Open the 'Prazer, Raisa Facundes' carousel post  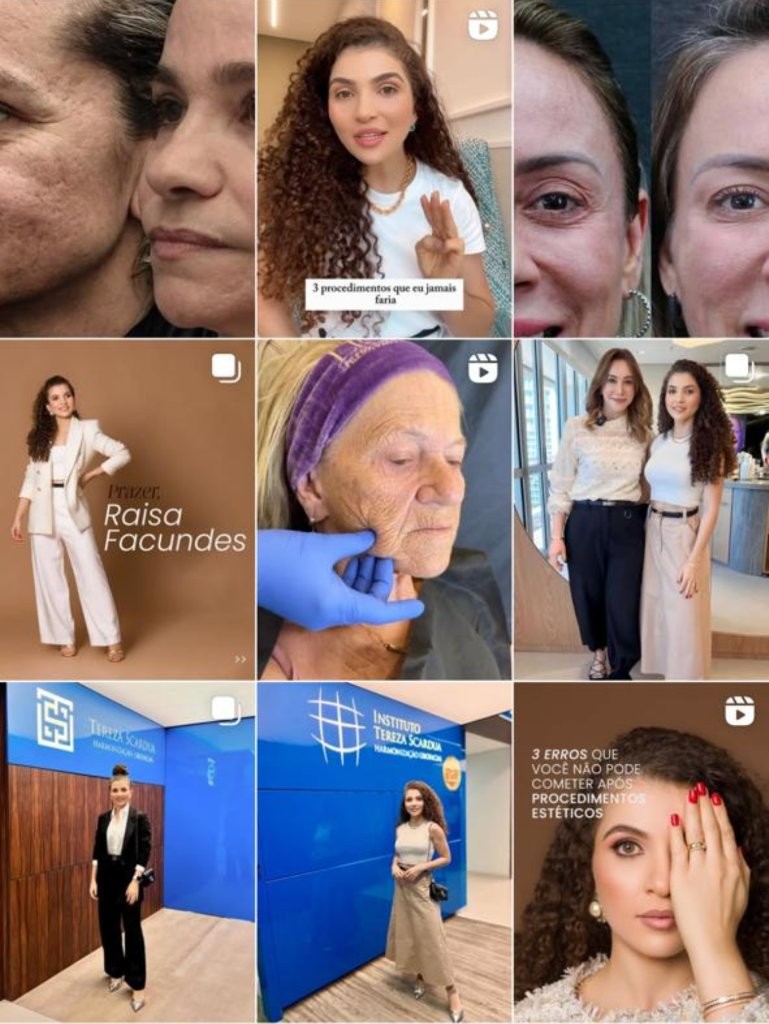[x=127, y=510]
